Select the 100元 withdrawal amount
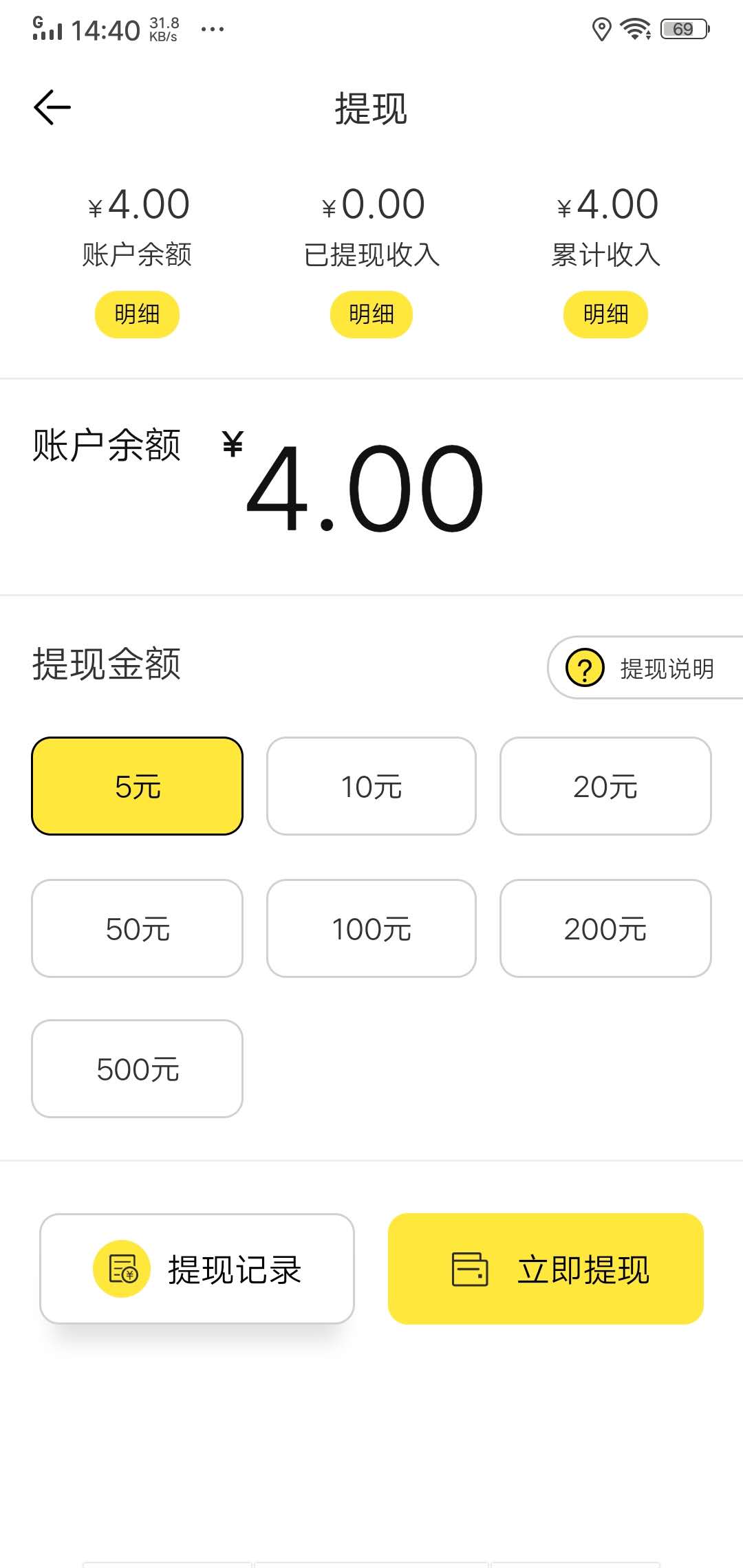 (x=370, y=928)
